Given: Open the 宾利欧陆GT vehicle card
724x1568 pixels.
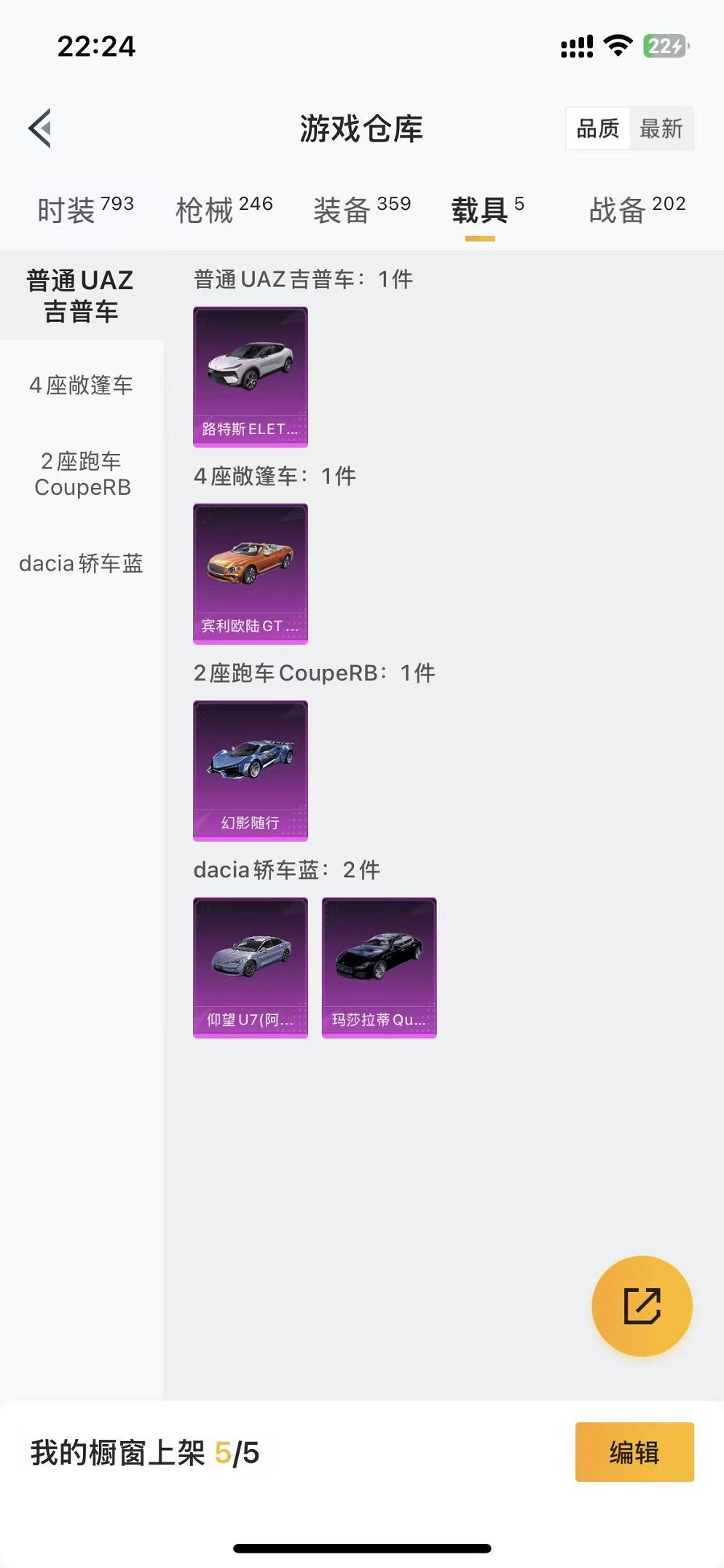Looking at the screenshot, I should click(x=251, y=573).
